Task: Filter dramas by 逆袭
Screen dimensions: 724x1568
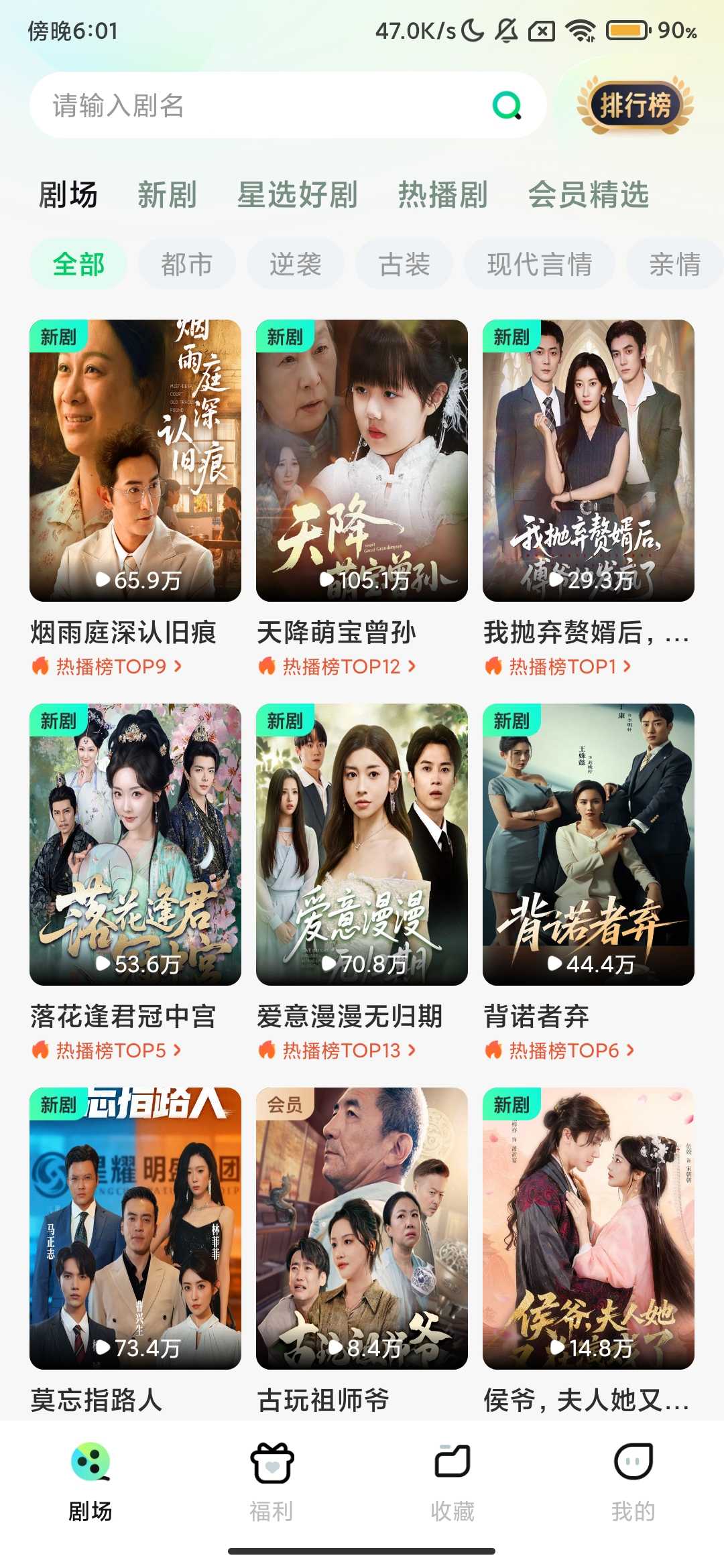Action: [x=295, y=265]
